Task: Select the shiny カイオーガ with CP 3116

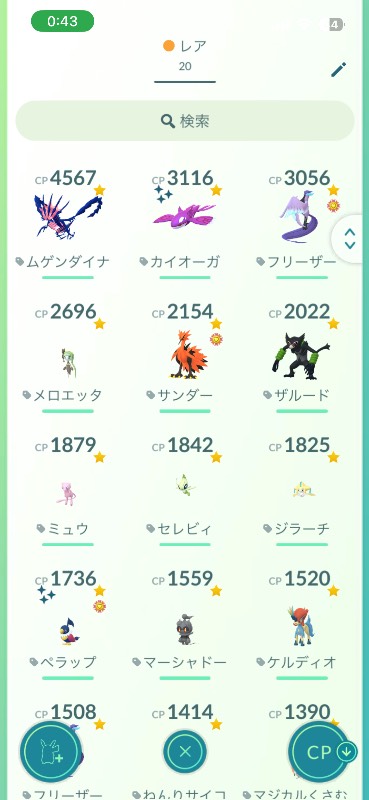Action: click(185, 223)
